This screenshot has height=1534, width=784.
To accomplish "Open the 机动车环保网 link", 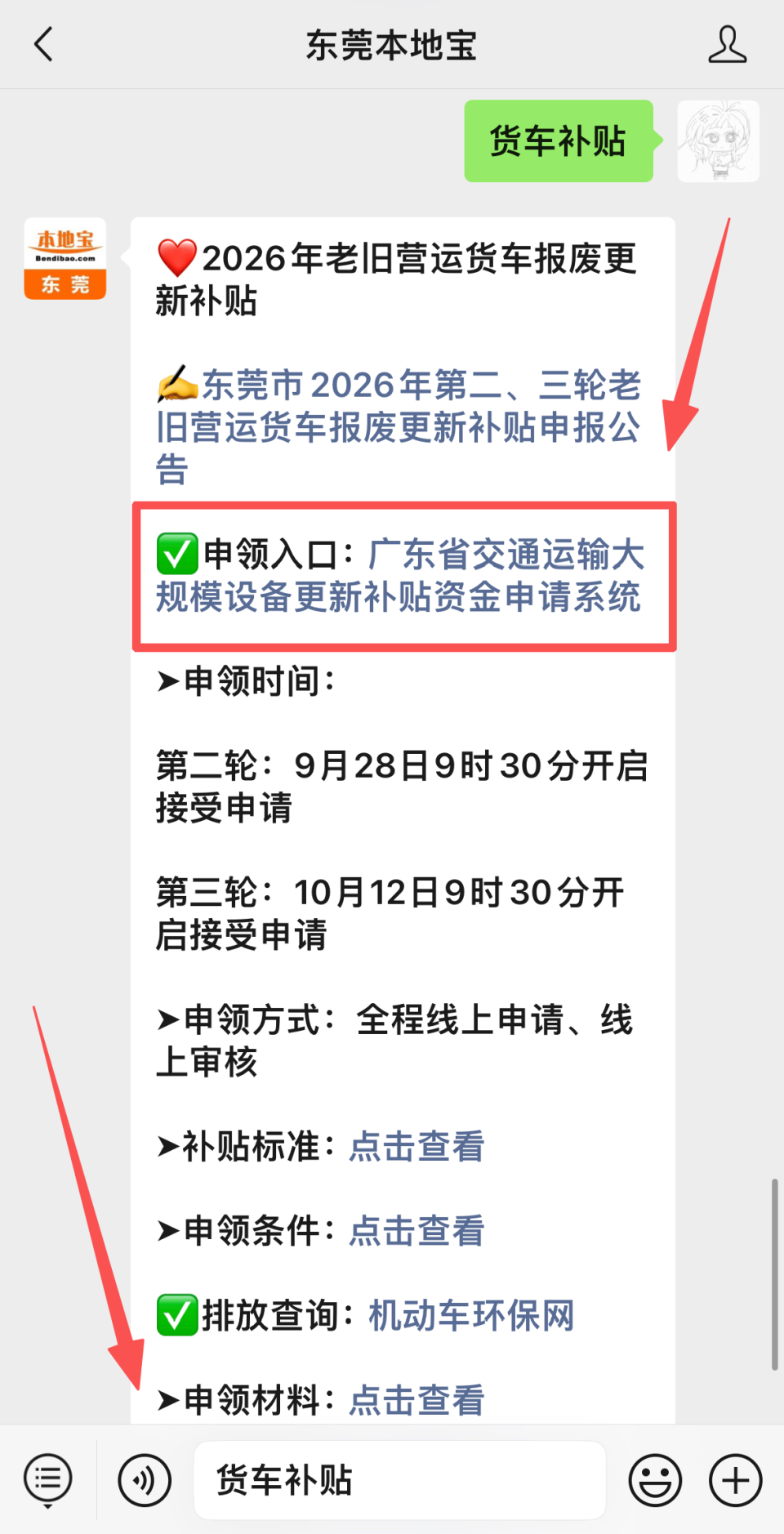I will pos(471,1315).
